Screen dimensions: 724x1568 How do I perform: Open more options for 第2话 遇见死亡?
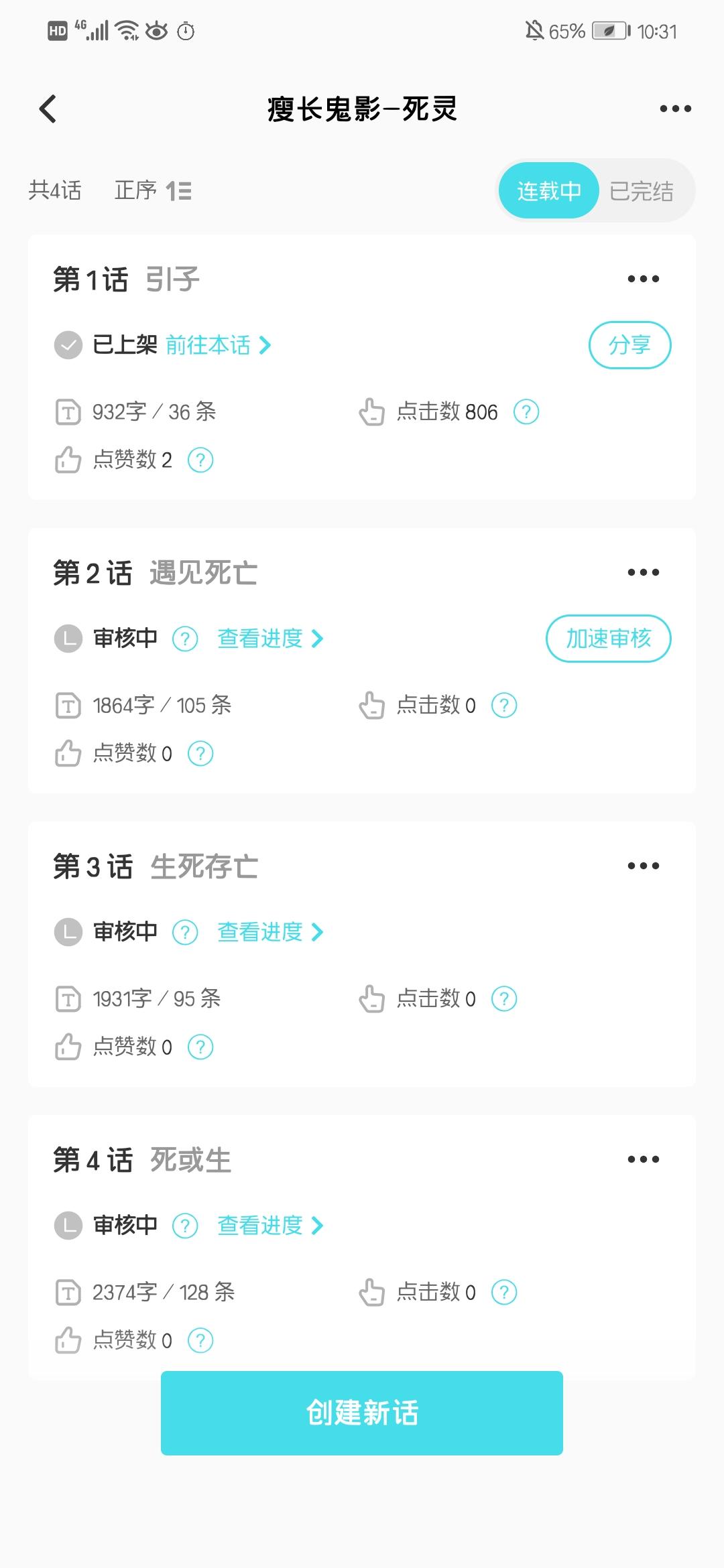[x=643, y=572]
